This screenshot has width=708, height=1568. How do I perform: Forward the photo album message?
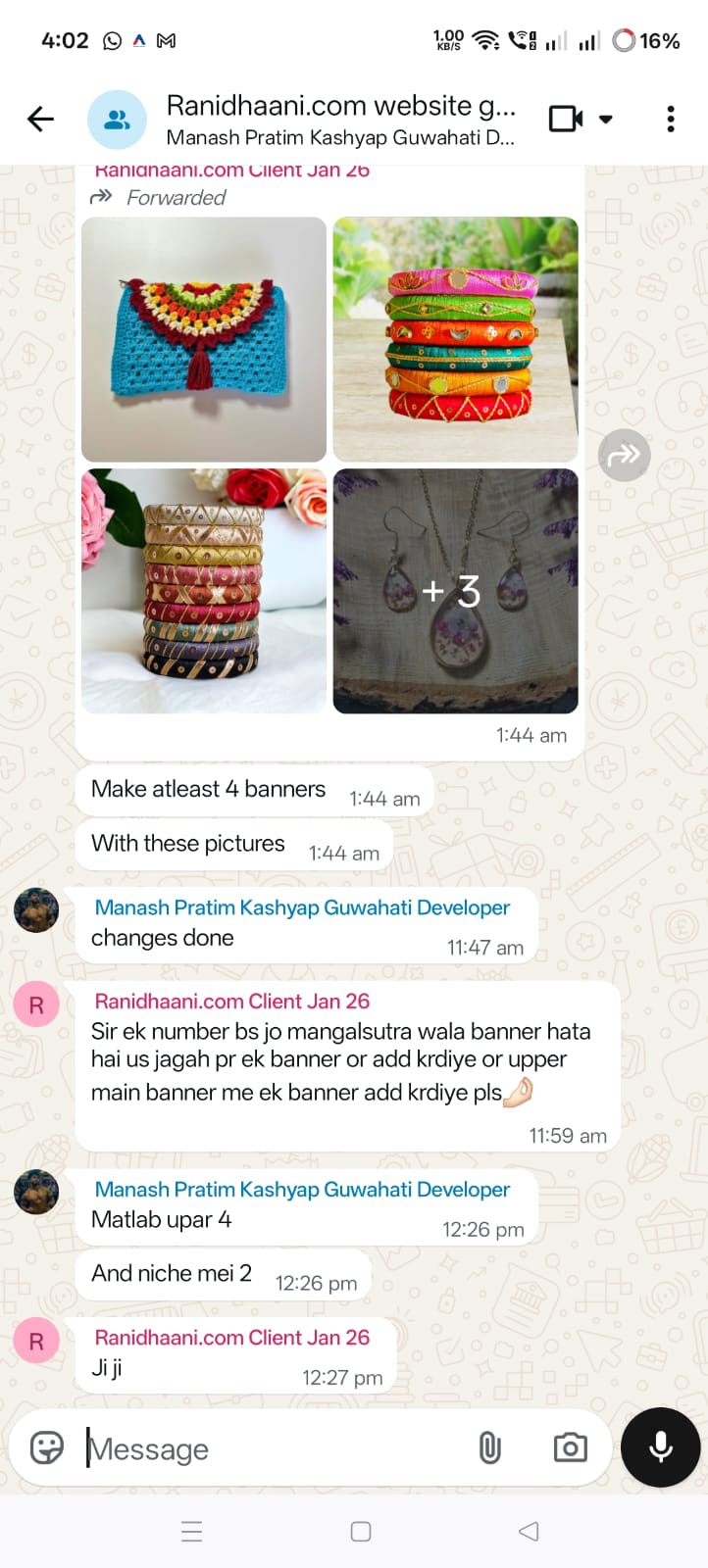coord(624,455)
